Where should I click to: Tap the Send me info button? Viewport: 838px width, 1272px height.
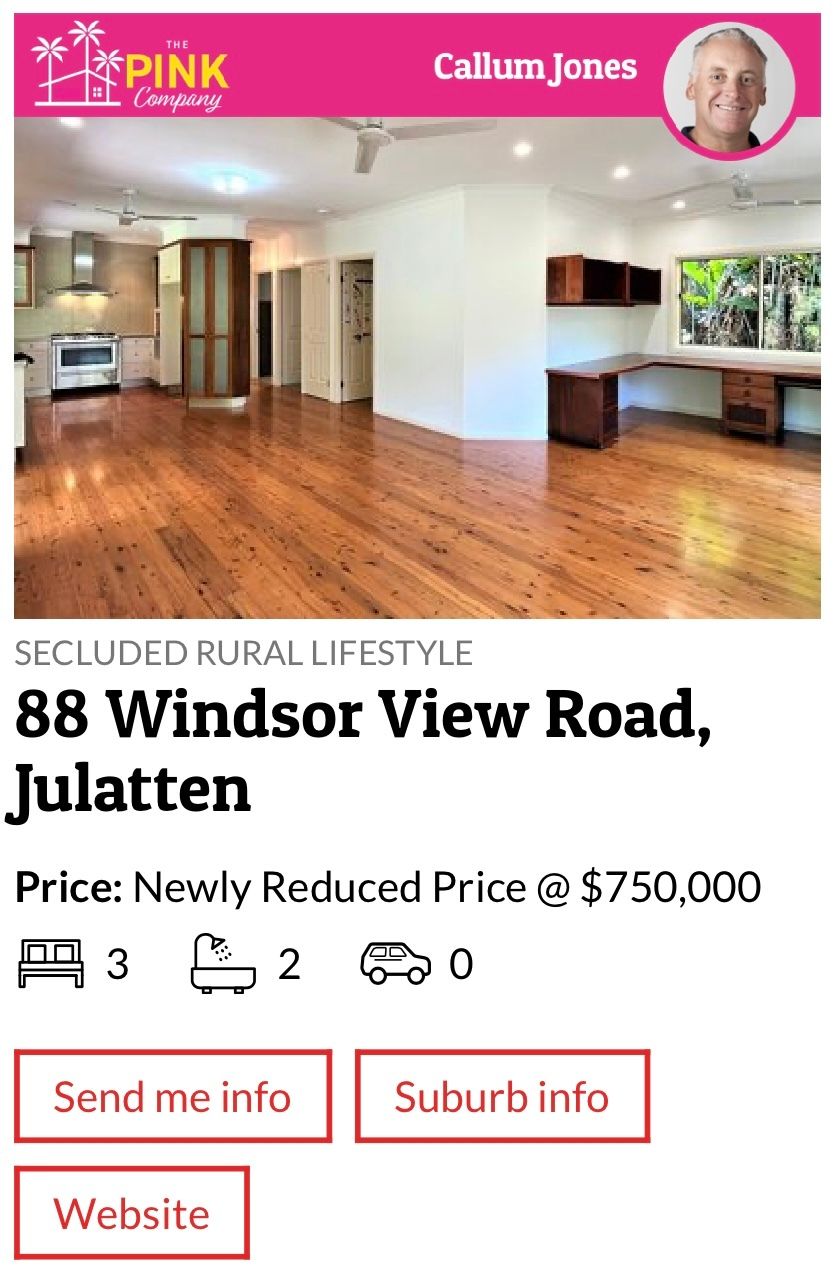click(x=172, y=1096)
